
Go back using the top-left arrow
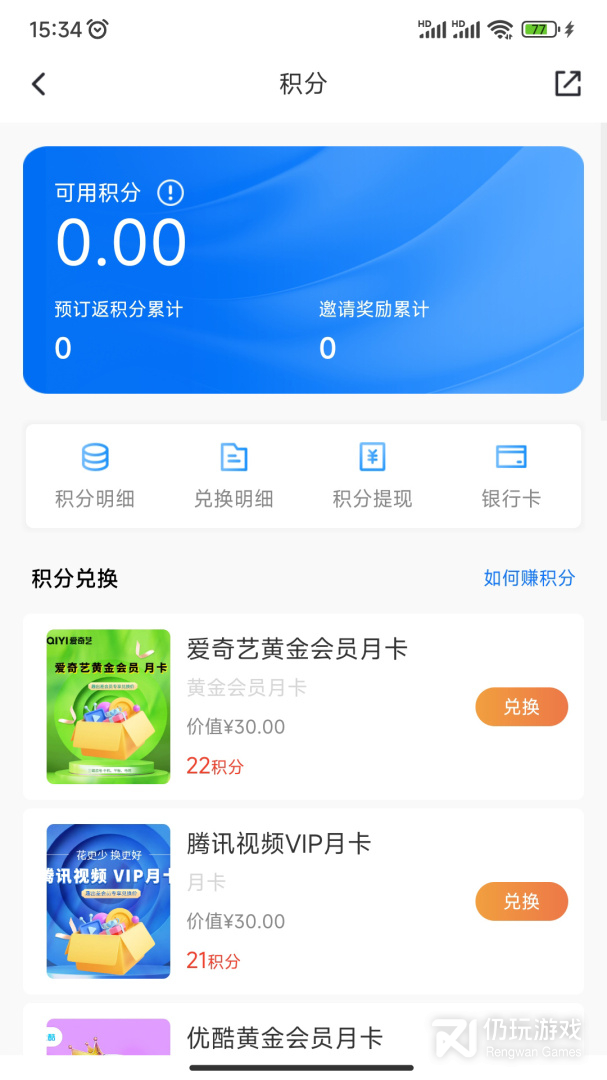[39, 84]
